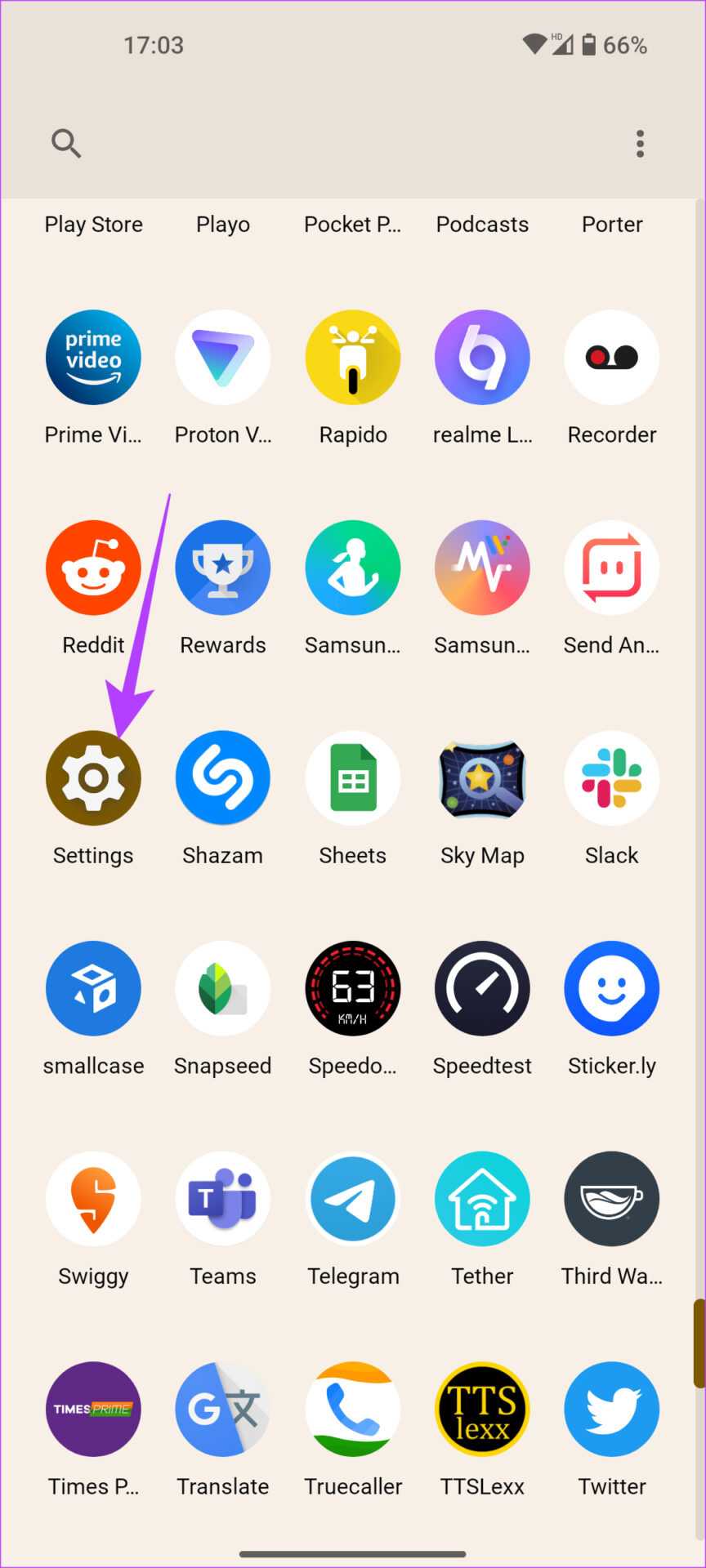Open Prime Video app
706x1568 pixels.
[93, 358]
